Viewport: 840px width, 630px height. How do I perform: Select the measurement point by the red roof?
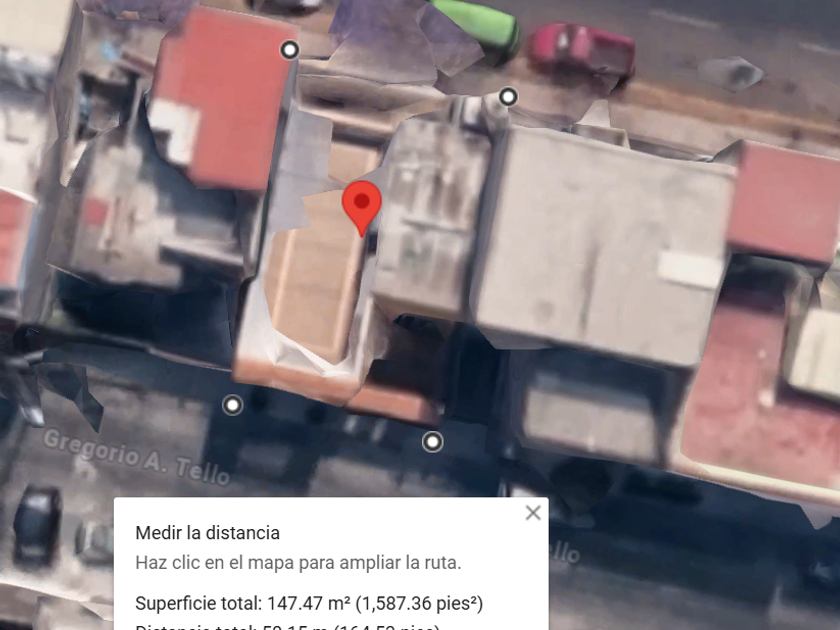[x=290, y=50]
